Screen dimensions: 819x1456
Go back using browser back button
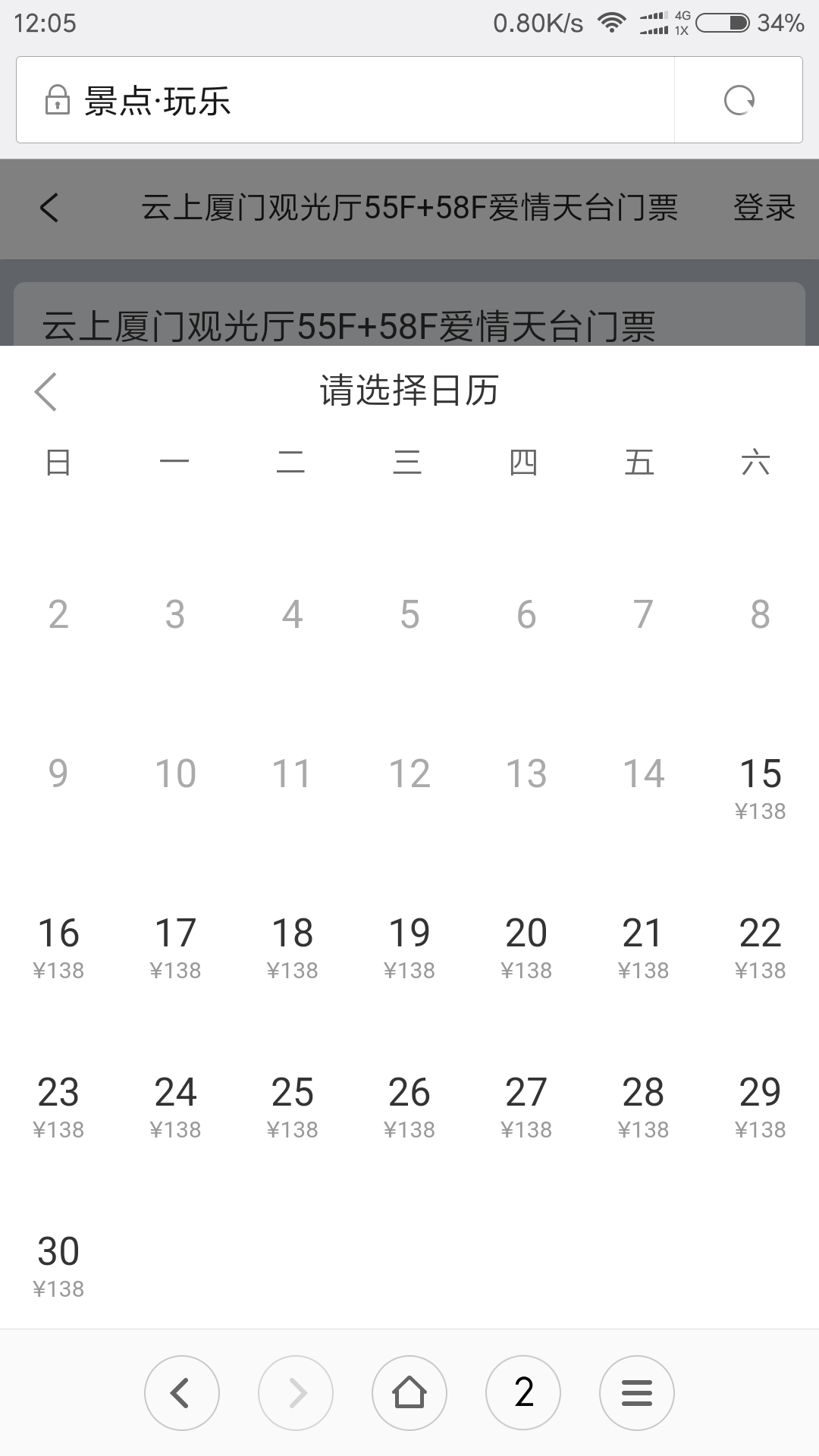(182, 1393)
